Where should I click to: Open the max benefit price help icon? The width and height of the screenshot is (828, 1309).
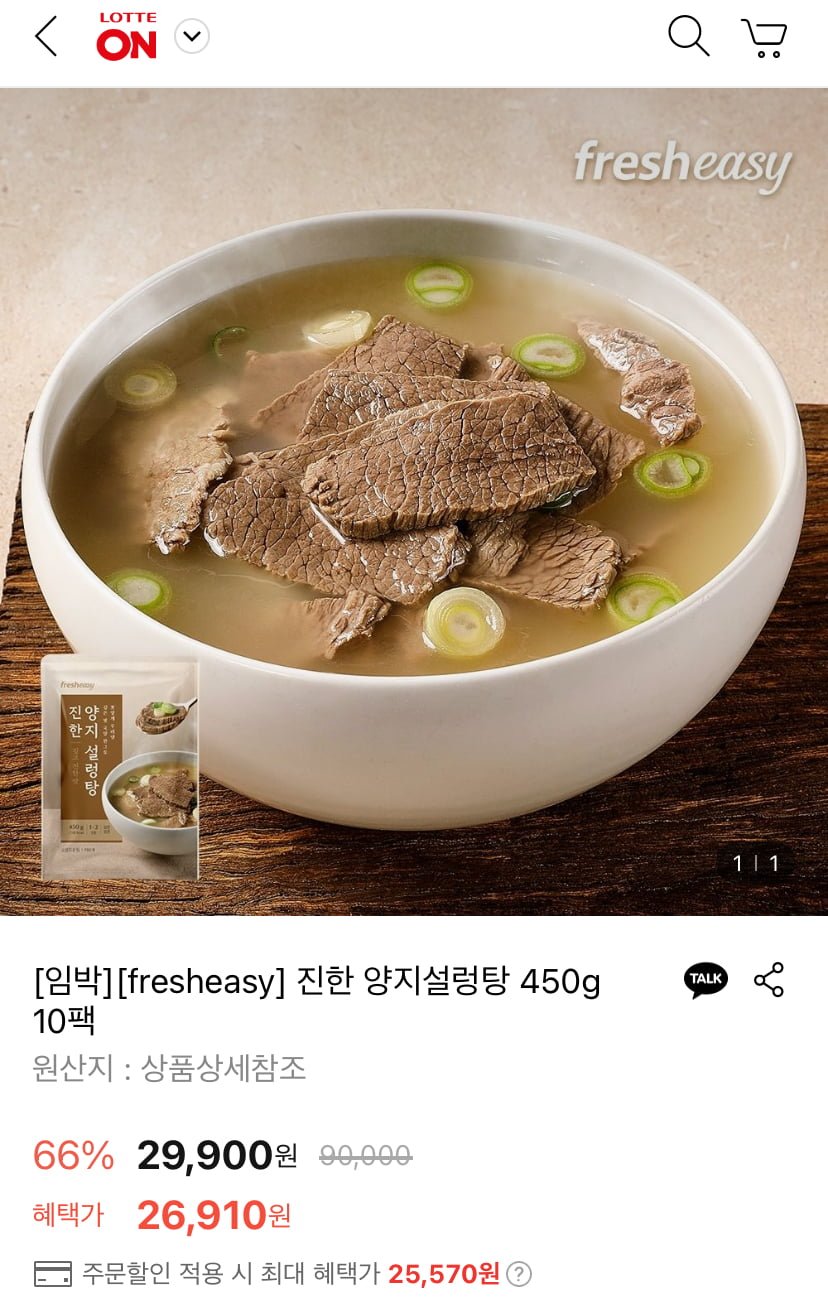519,1274
